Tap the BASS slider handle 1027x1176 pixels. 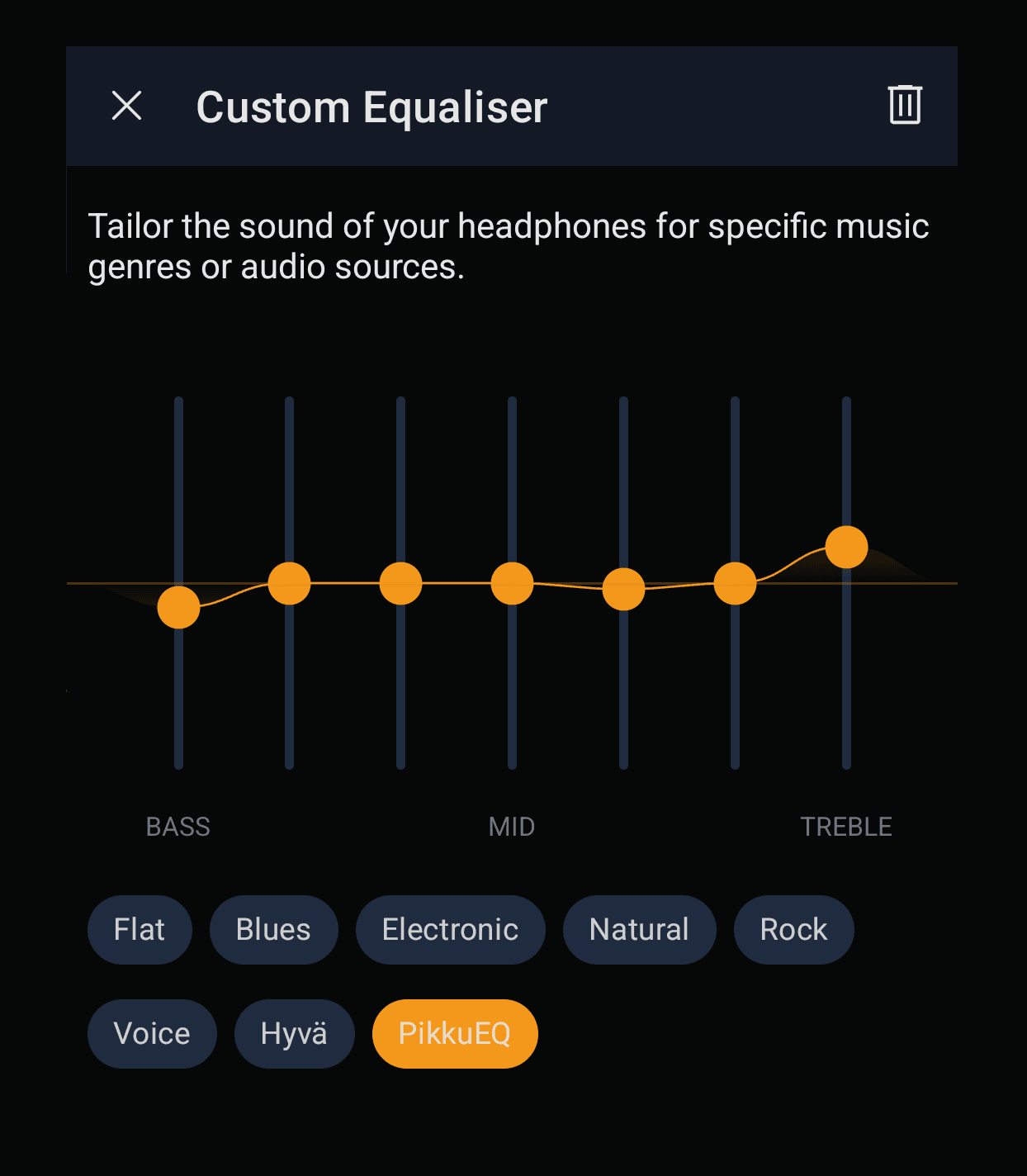pos(178,607)
